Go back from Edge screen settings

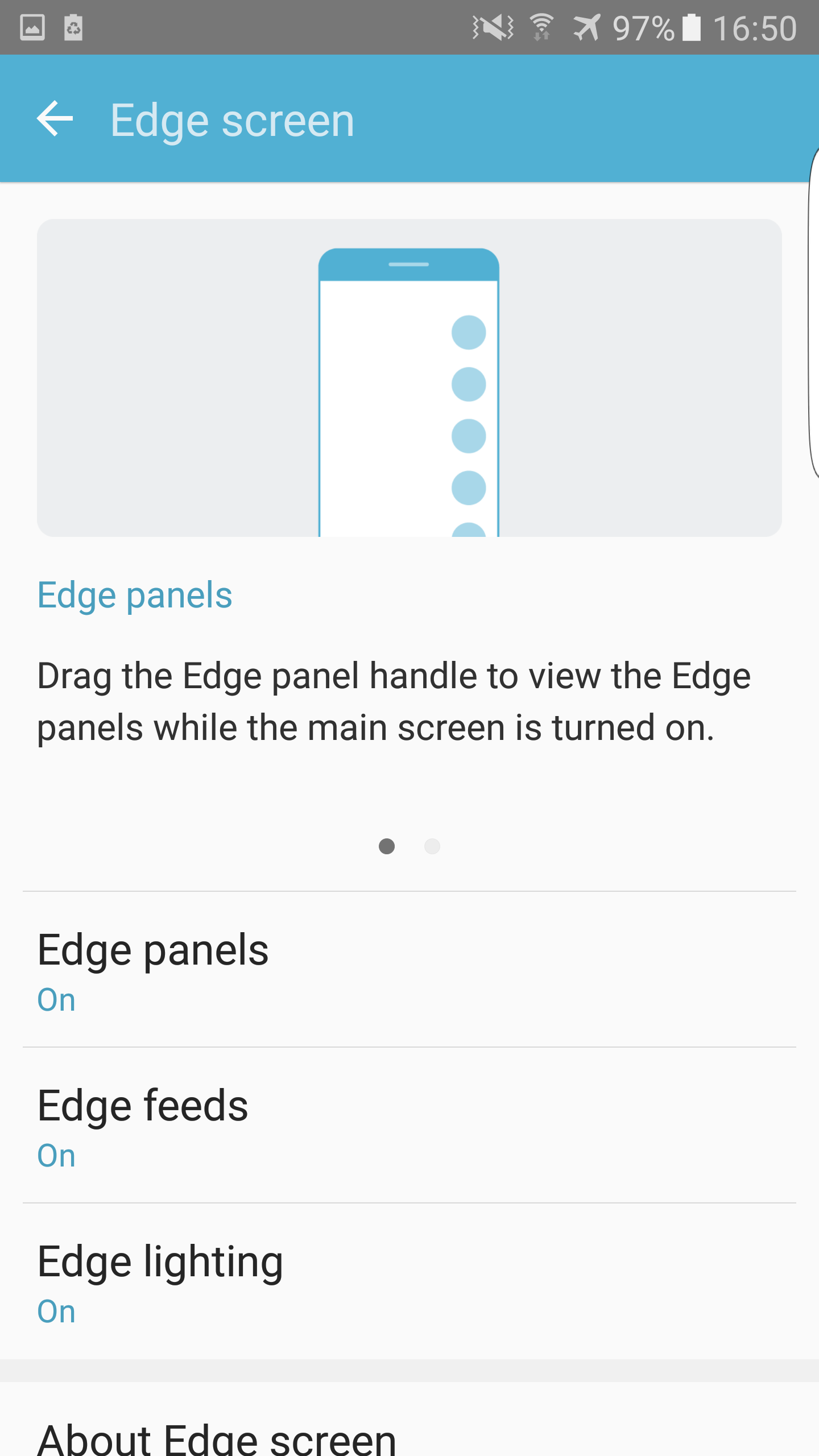[x=55, y=119]
